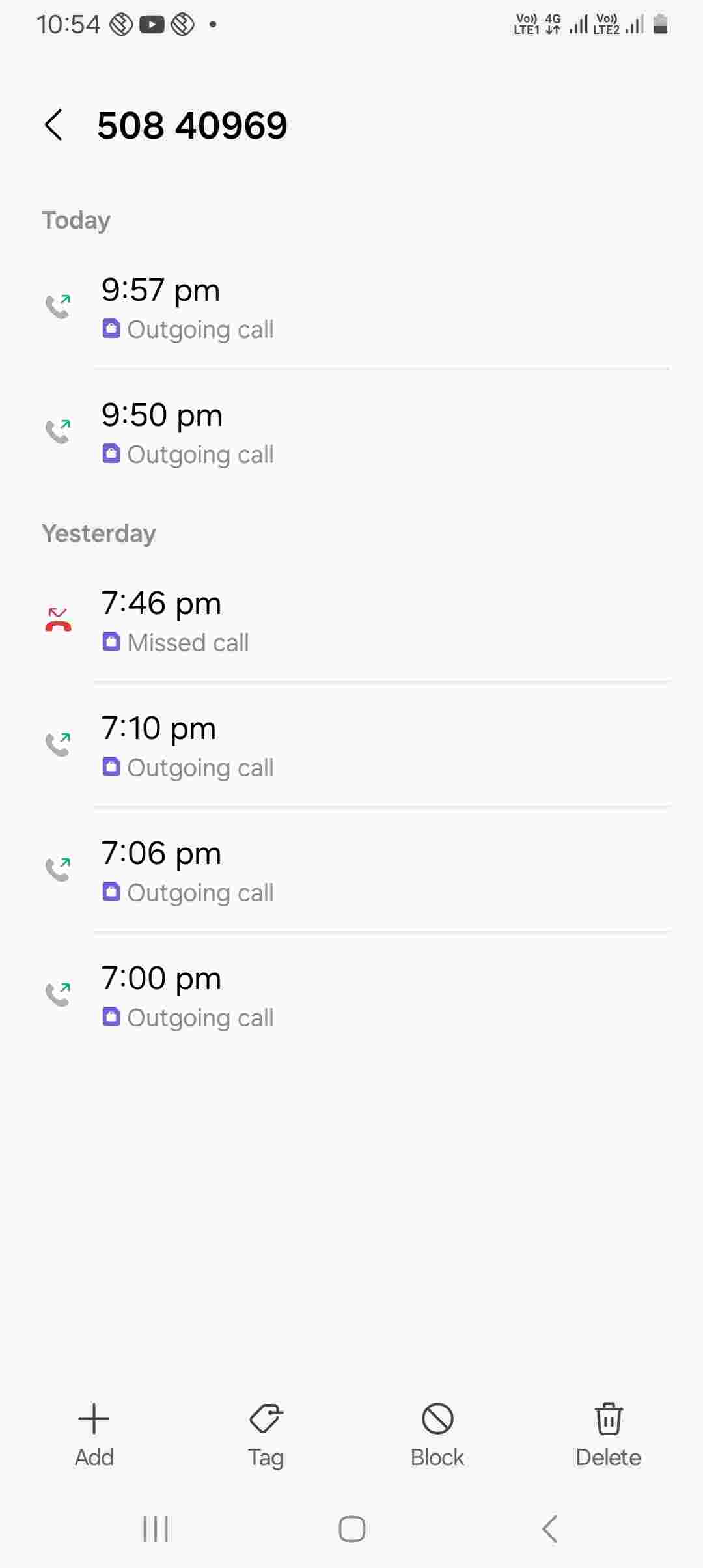Image resolution: width=703 pixels, height=1568 pixels.
Task: View the 7:46 pm missed call
Action: pos(351,621)
